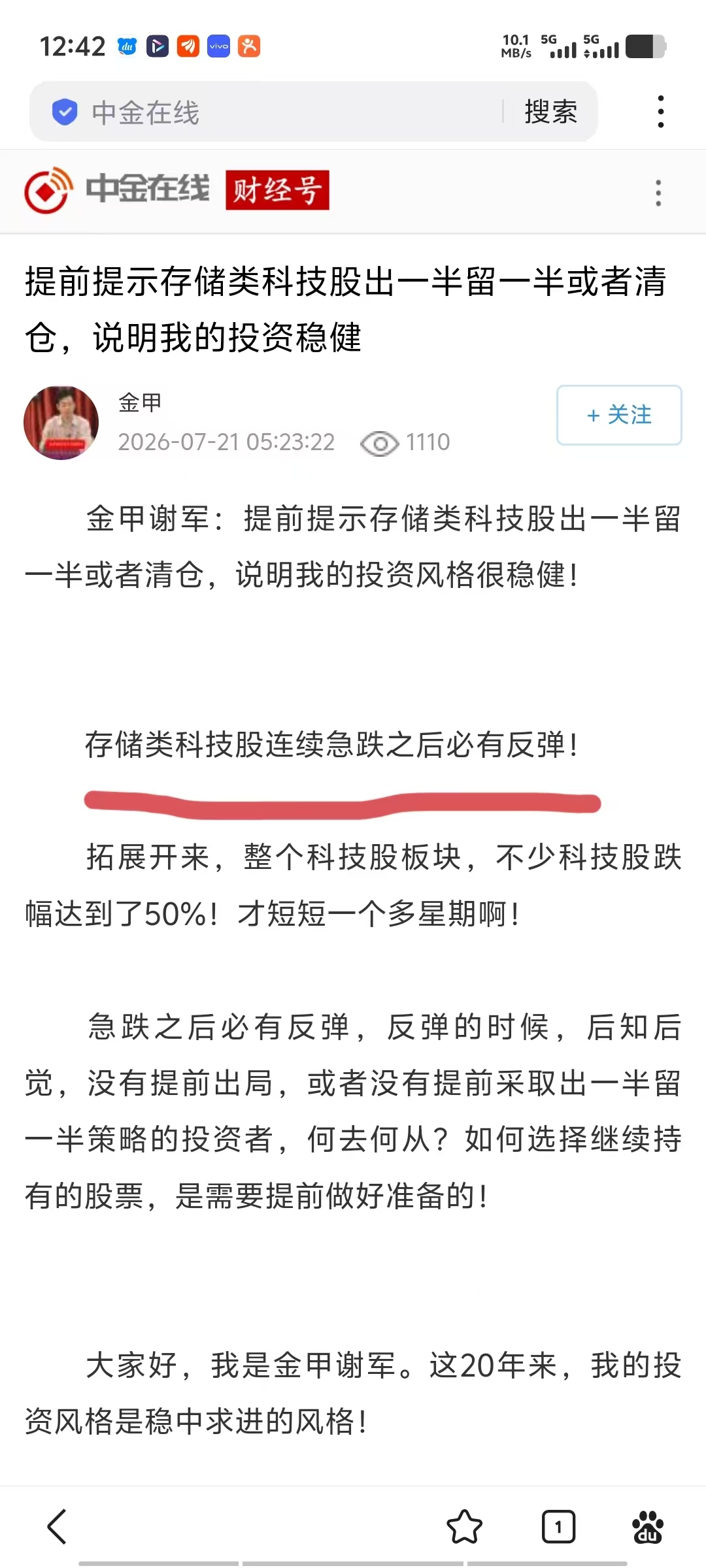Viewport: 706px width, 1568px height.
Task: Open the tabs switcher
Action: 558,1526
